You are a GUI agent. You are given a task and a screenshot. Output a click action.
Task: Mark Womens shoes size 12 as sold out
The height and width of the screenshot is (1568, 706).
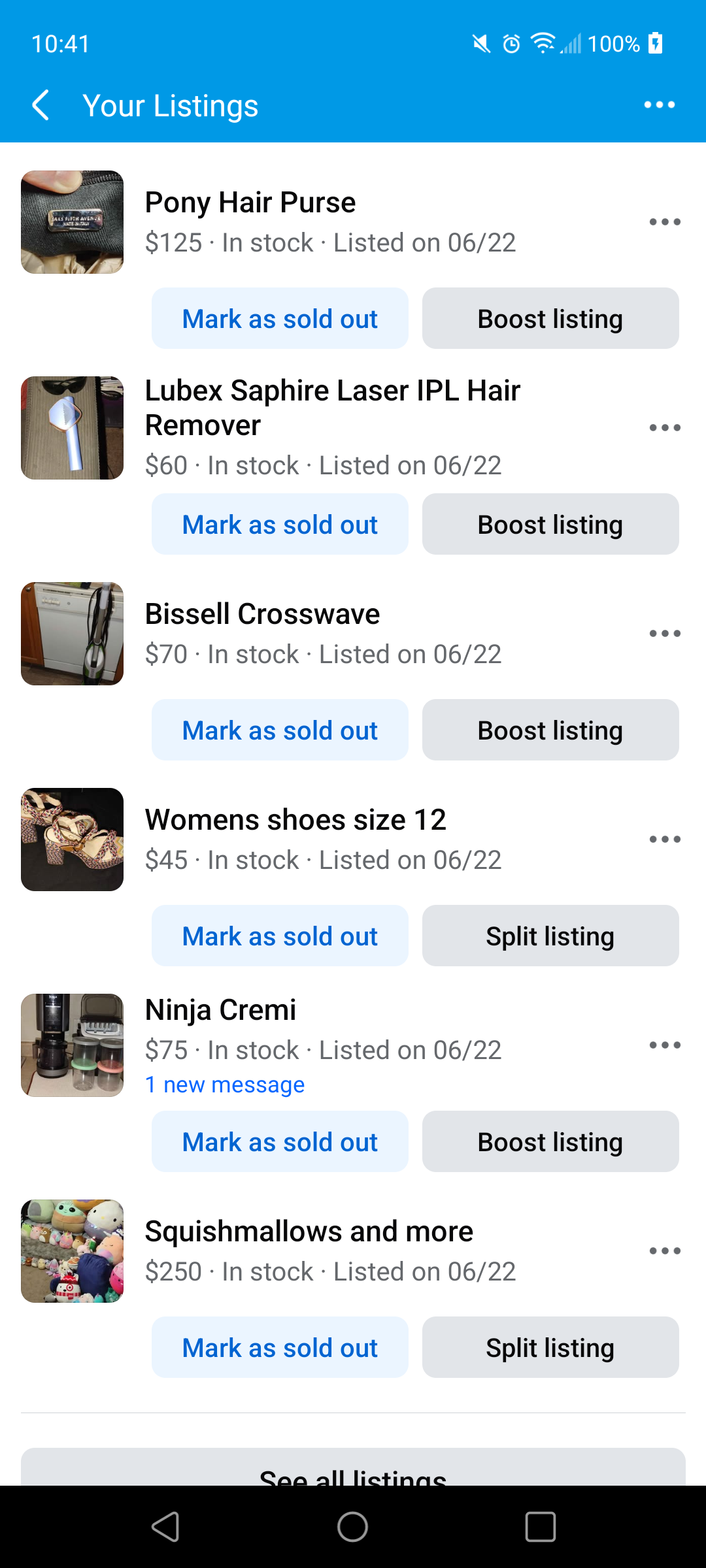280,936
